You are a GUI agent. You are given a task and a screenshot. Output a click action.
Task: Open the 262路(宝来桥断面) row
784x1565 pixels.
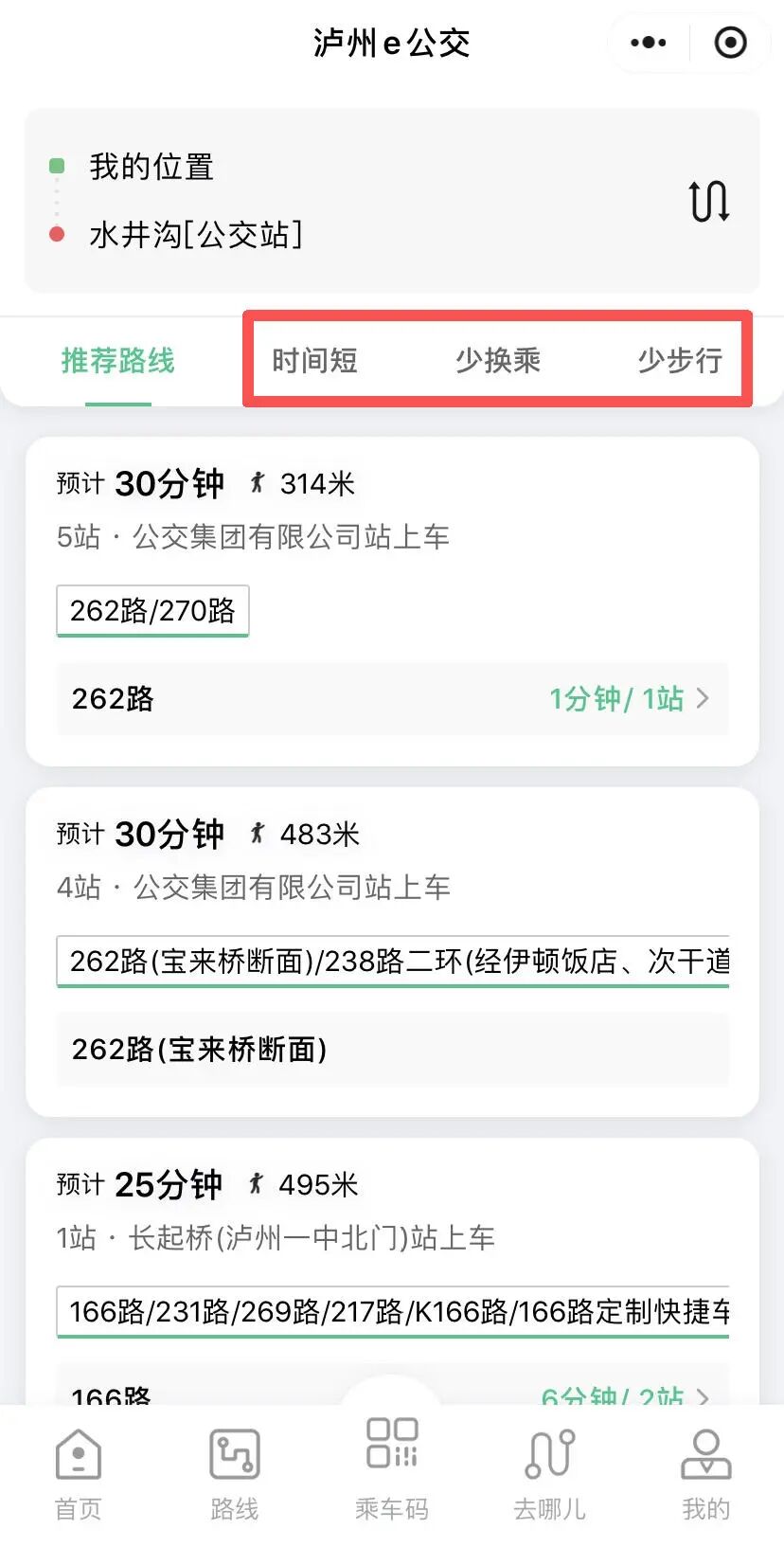[392, 1050]
